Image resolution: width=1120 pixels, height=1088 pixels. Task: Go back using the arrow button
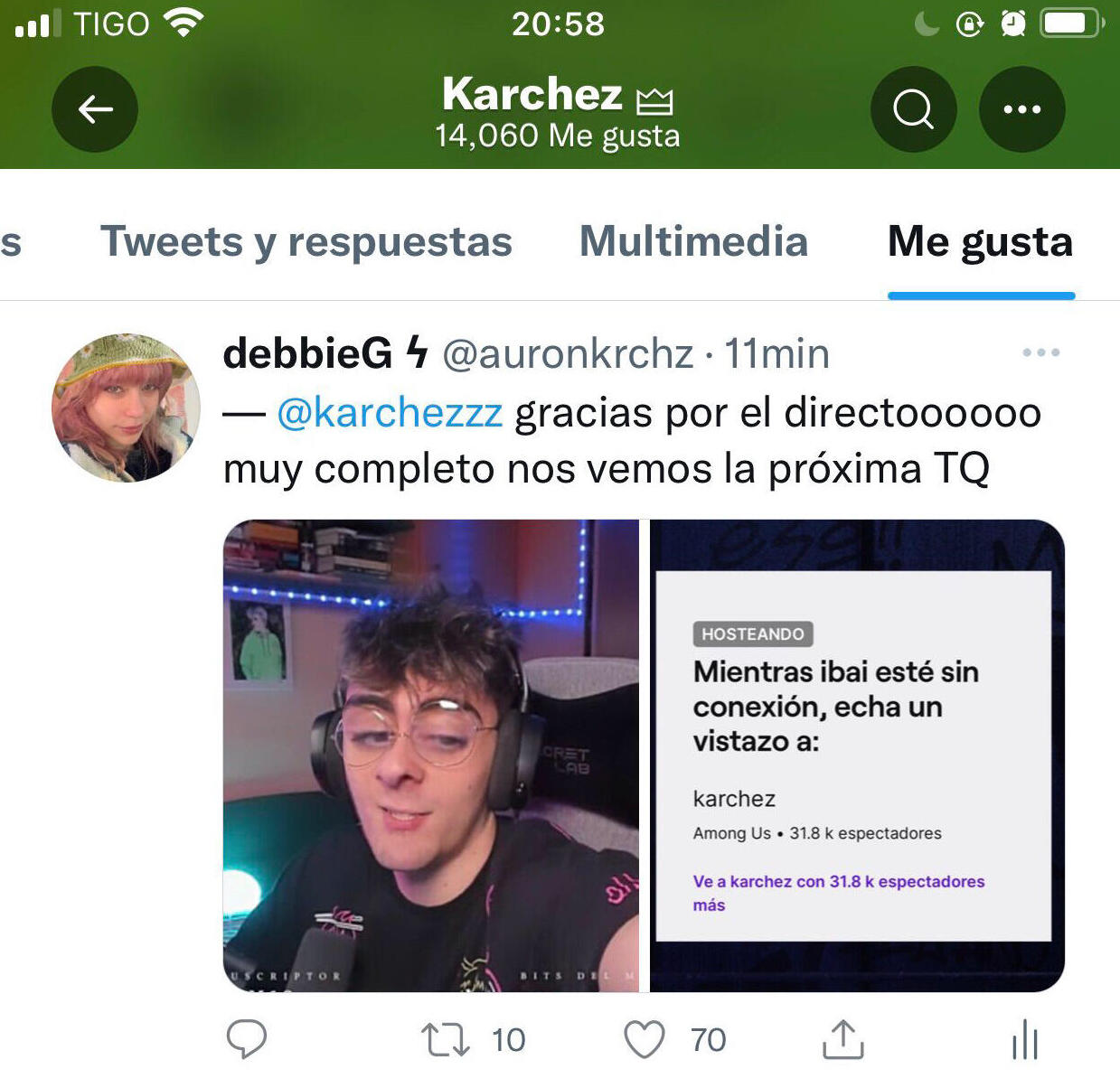(x=95, y=109)
